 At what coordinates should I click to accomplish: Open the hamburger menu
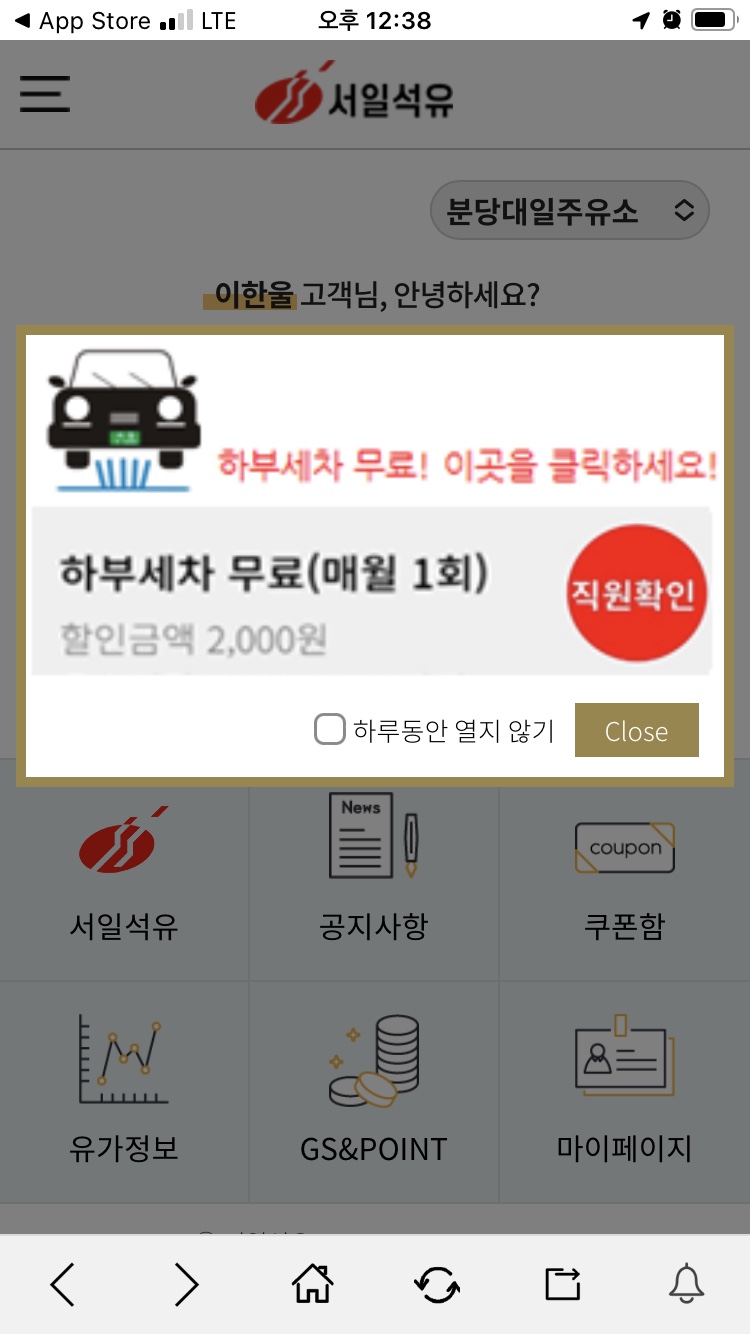(x=45, y=94)
